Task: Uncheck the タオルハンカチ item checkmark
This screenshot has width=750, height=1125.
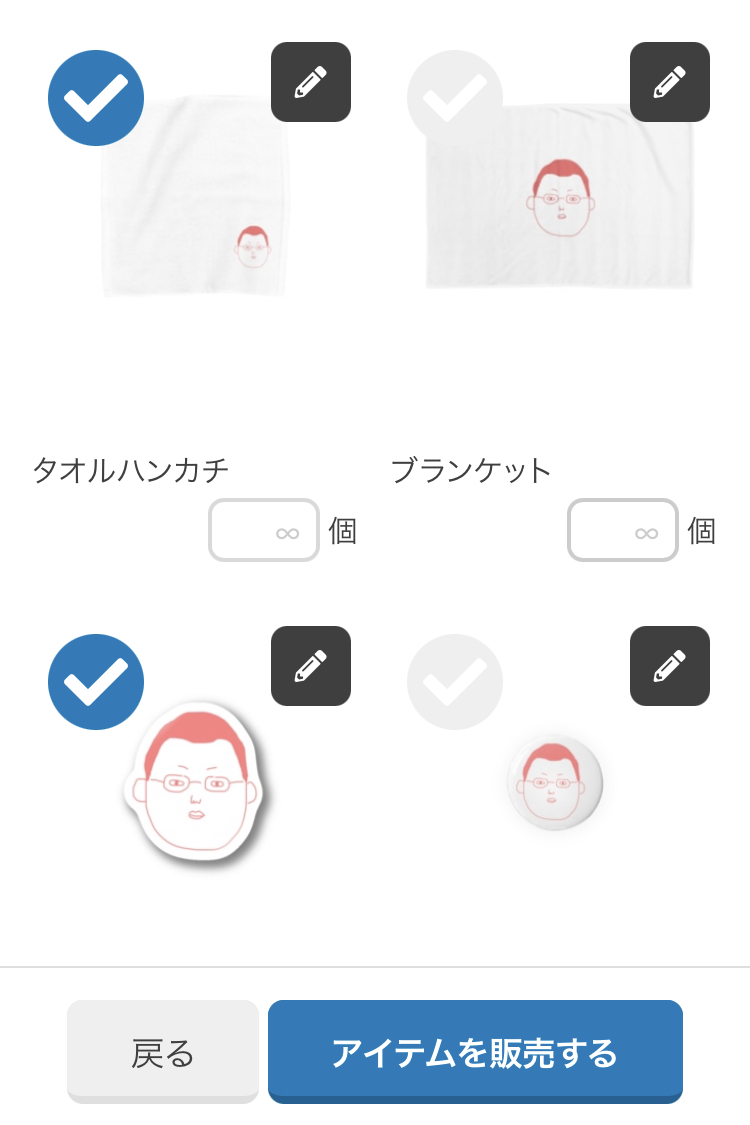Action: [96, 98]
